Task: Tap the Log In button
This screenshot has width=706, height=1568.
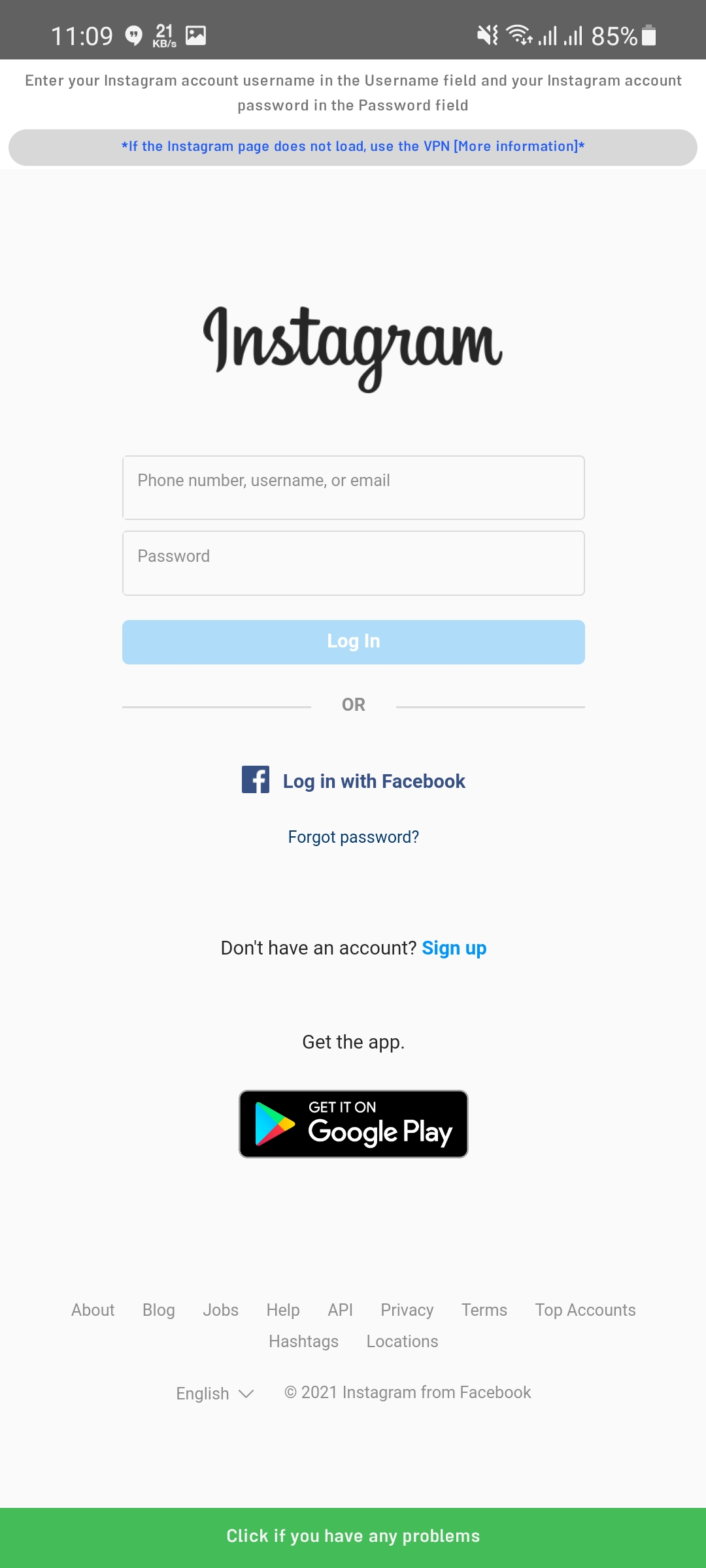Action: pyautogui.click(x=353, y=642)
